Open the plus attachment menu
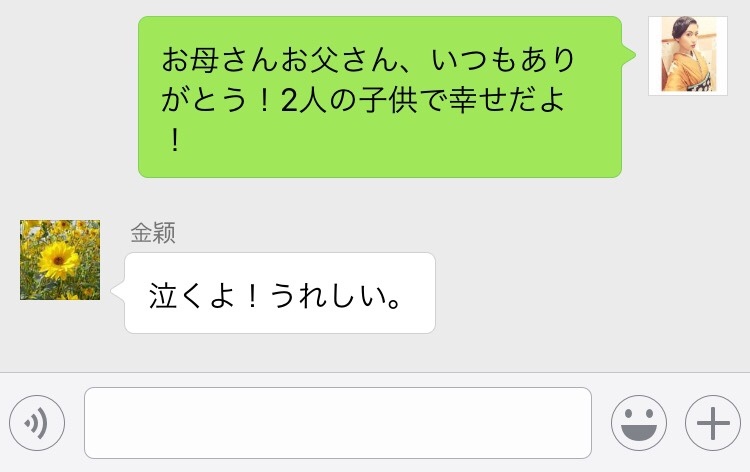 [712, 423]
